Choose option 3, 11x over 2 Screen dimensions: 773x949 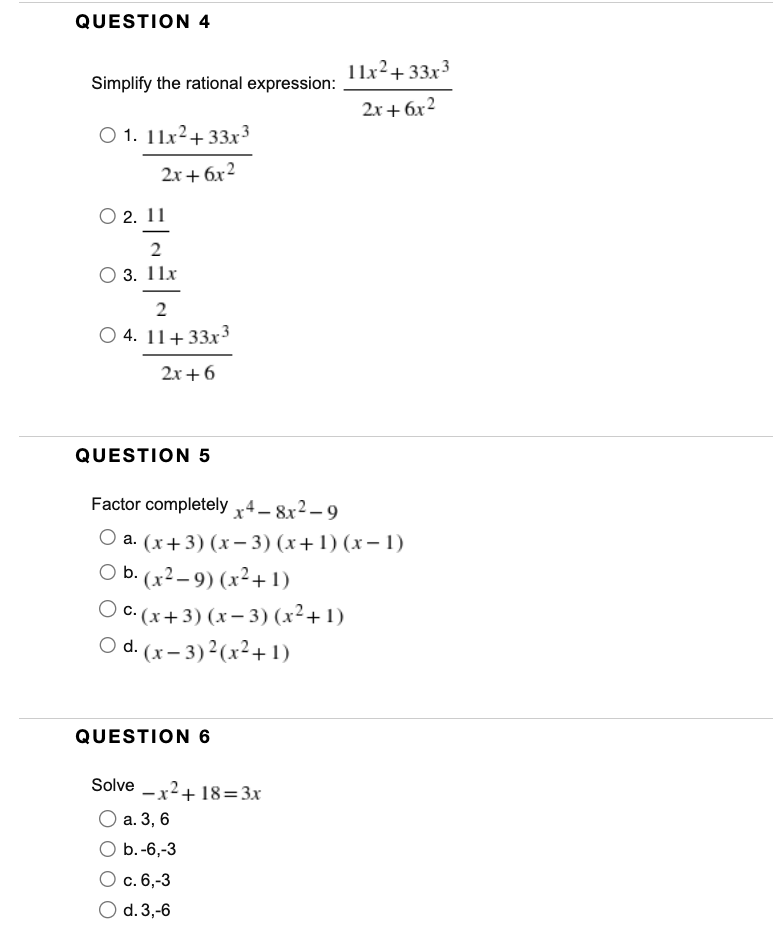coord(105,273)
